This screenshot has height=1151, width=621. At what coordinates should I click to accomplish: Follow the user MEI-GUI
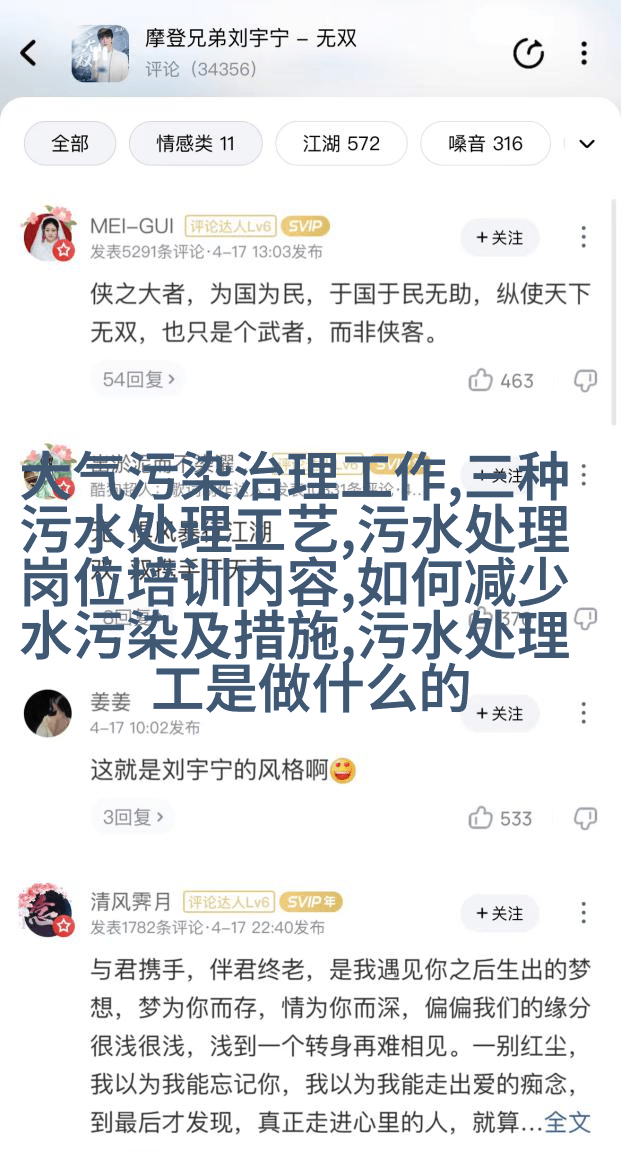499,238
